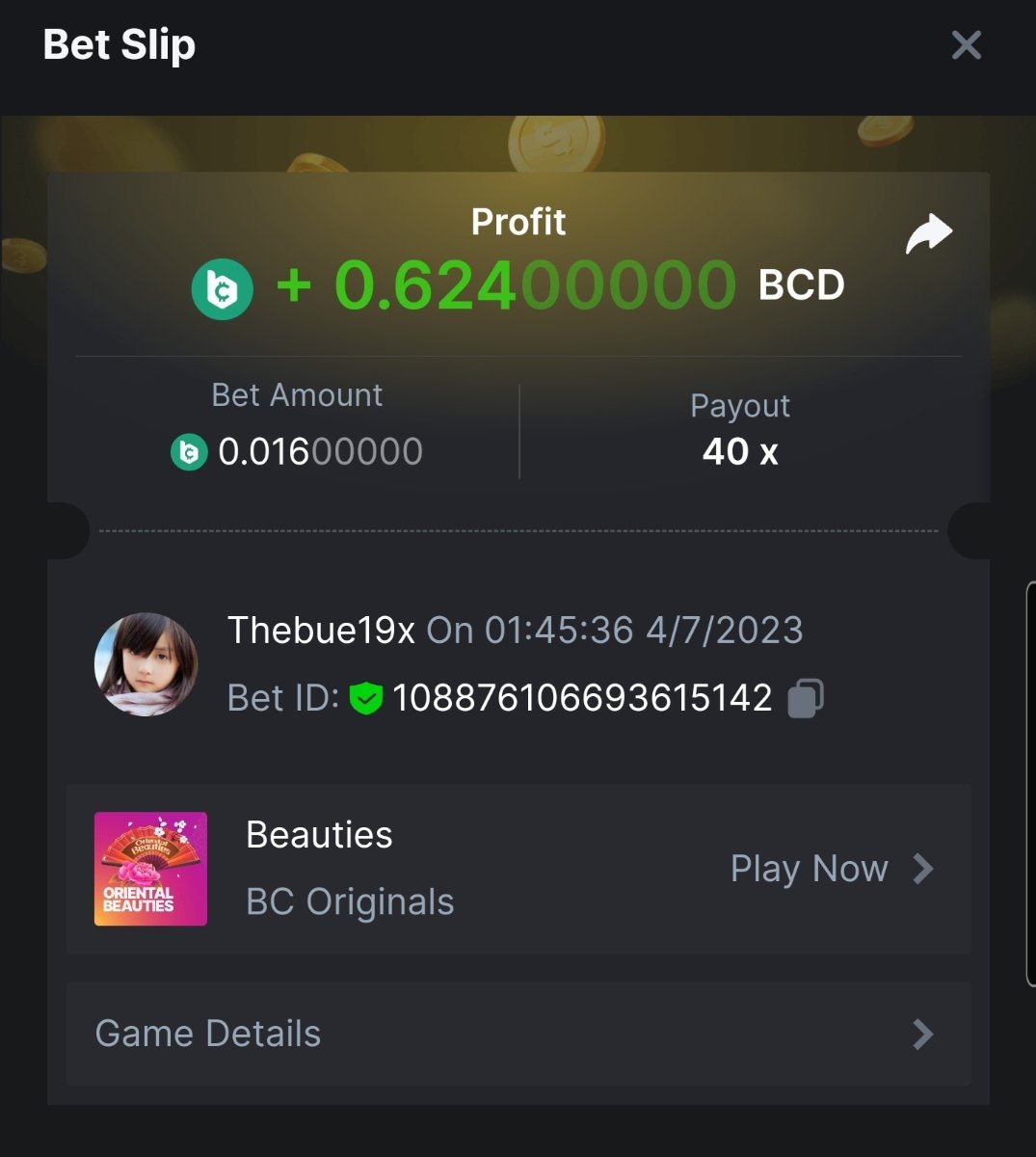Close the Bet Slip dialog

[x=966, y=45]
